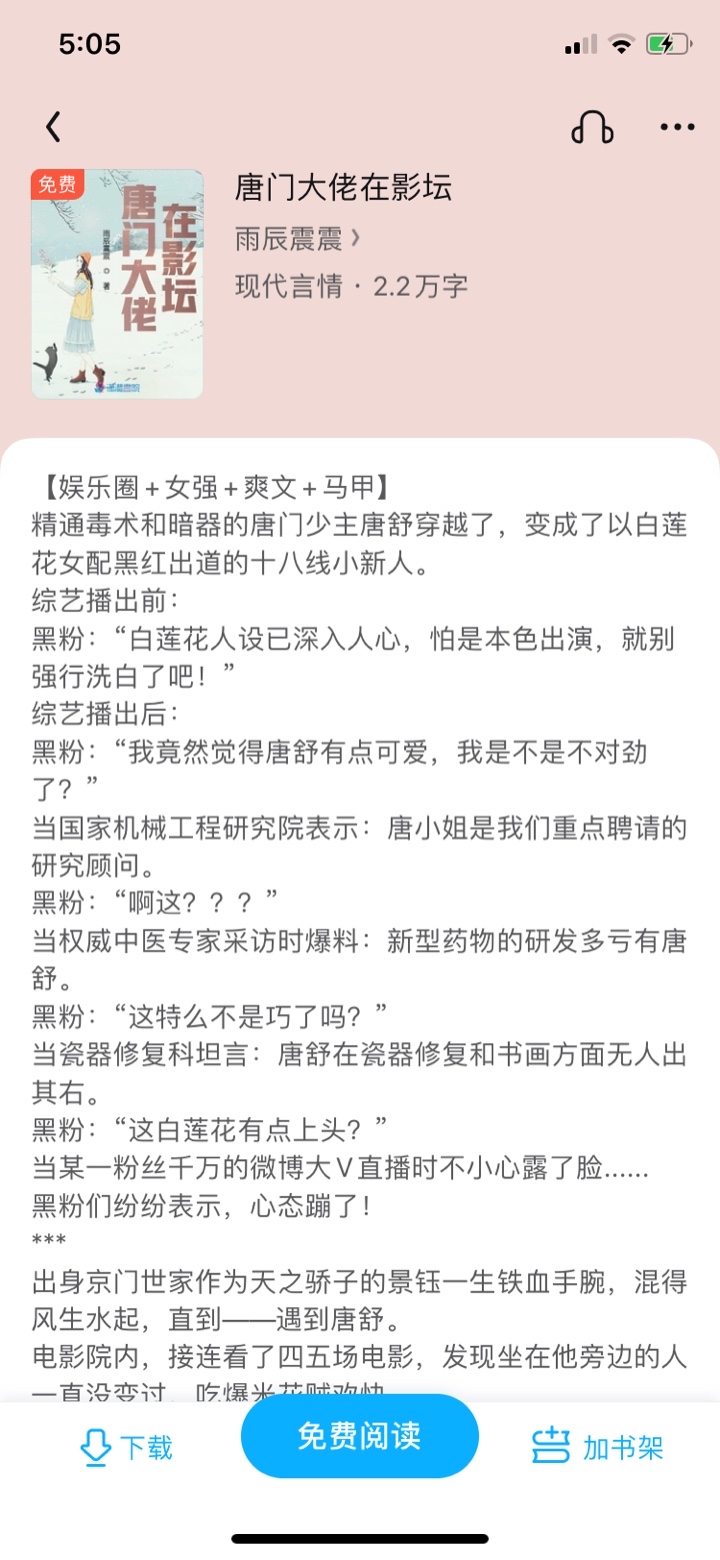Add the book with 加书架
The height and width of the screenshot is (1560, 720).
click(597, 1447)
